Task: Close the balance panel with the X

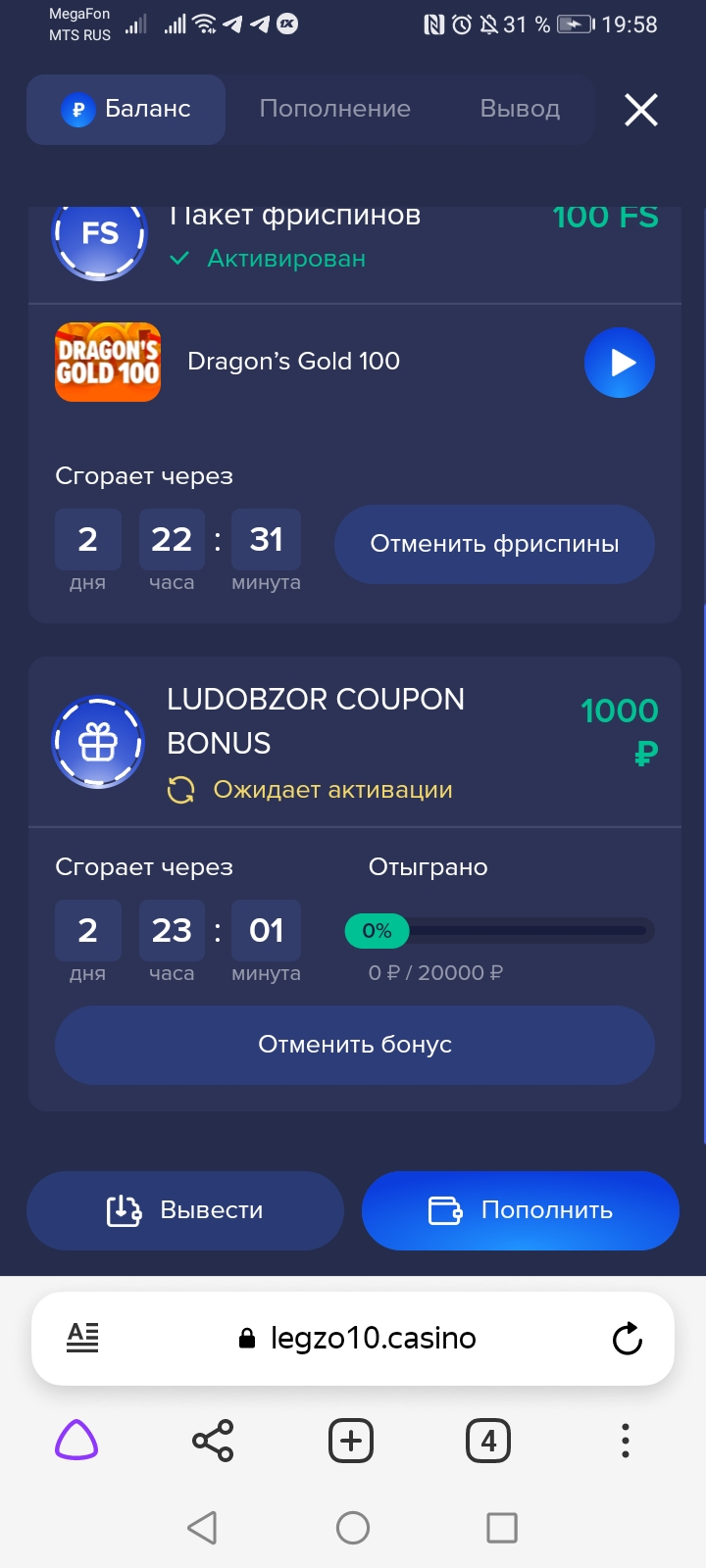Action: tap(641, 110)
